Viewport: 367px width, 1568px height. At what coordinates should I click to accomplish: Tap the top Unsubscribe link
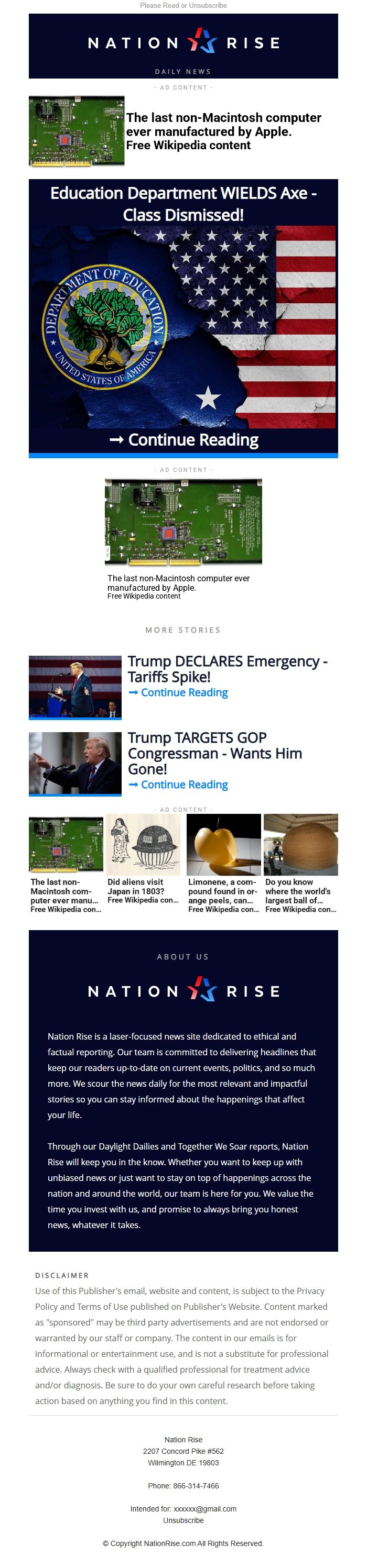tap(207, 5)
